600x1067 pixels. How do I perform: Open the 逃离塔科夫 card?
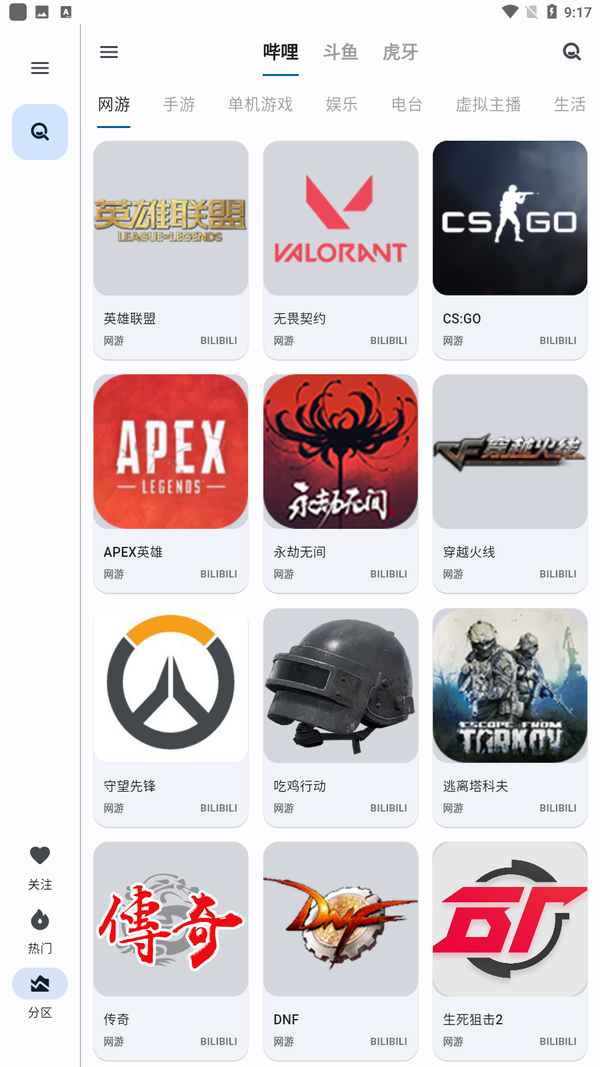tap(510, 715)
